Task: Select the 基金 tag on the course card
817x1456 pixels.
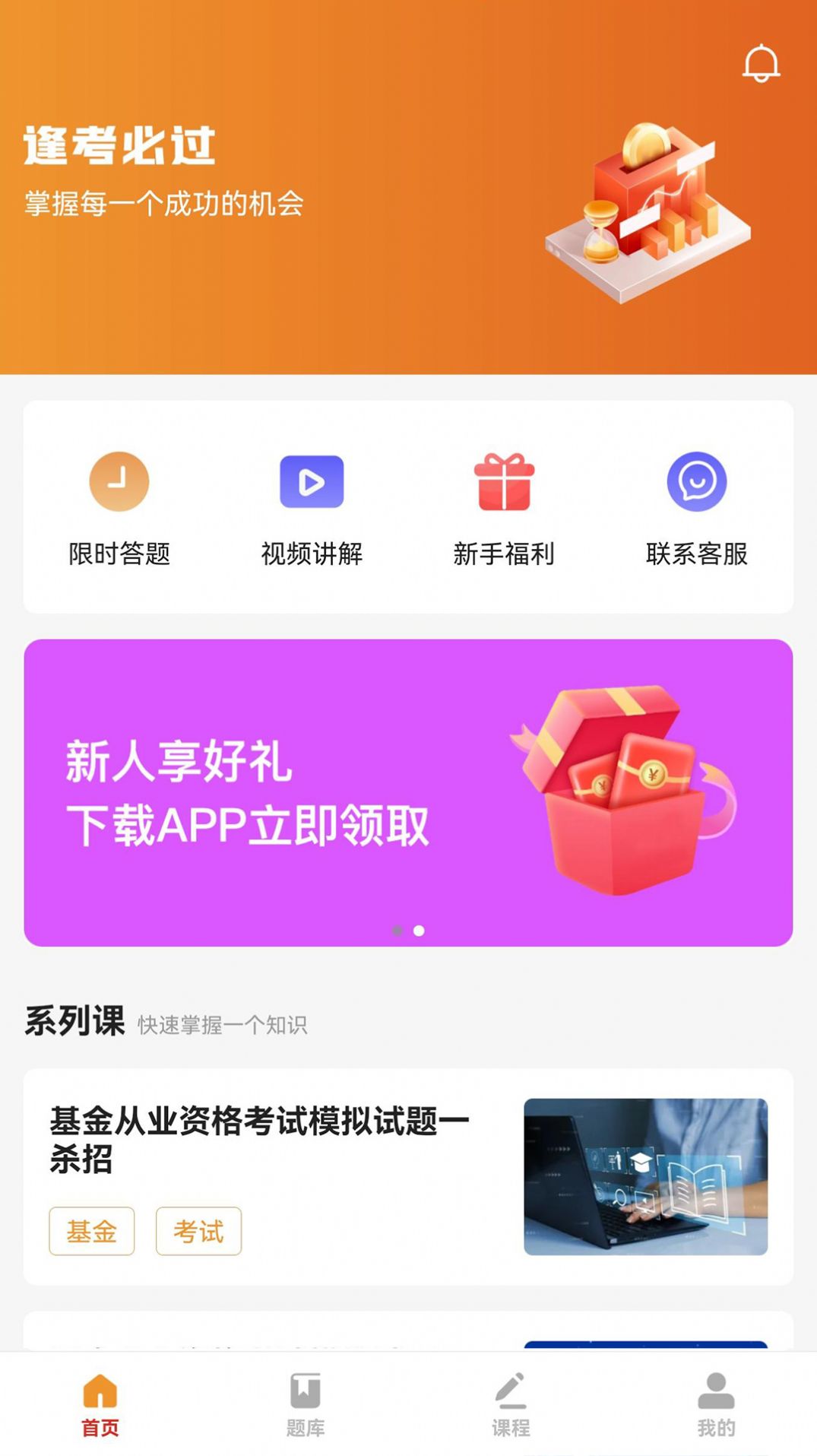Action: coord(91,1230)
